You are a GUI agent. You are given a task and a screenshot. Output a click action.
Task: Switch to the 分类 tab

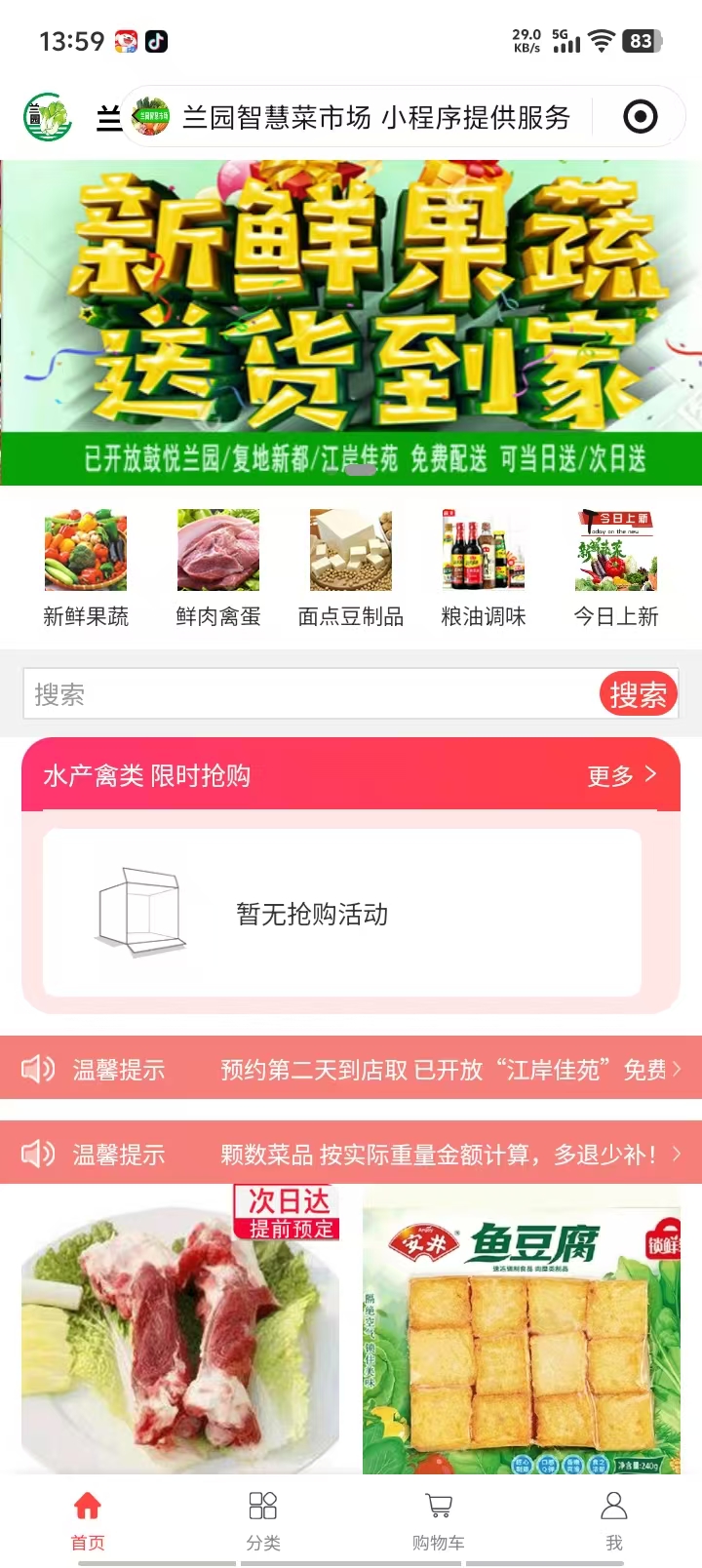click(263, 1519)
